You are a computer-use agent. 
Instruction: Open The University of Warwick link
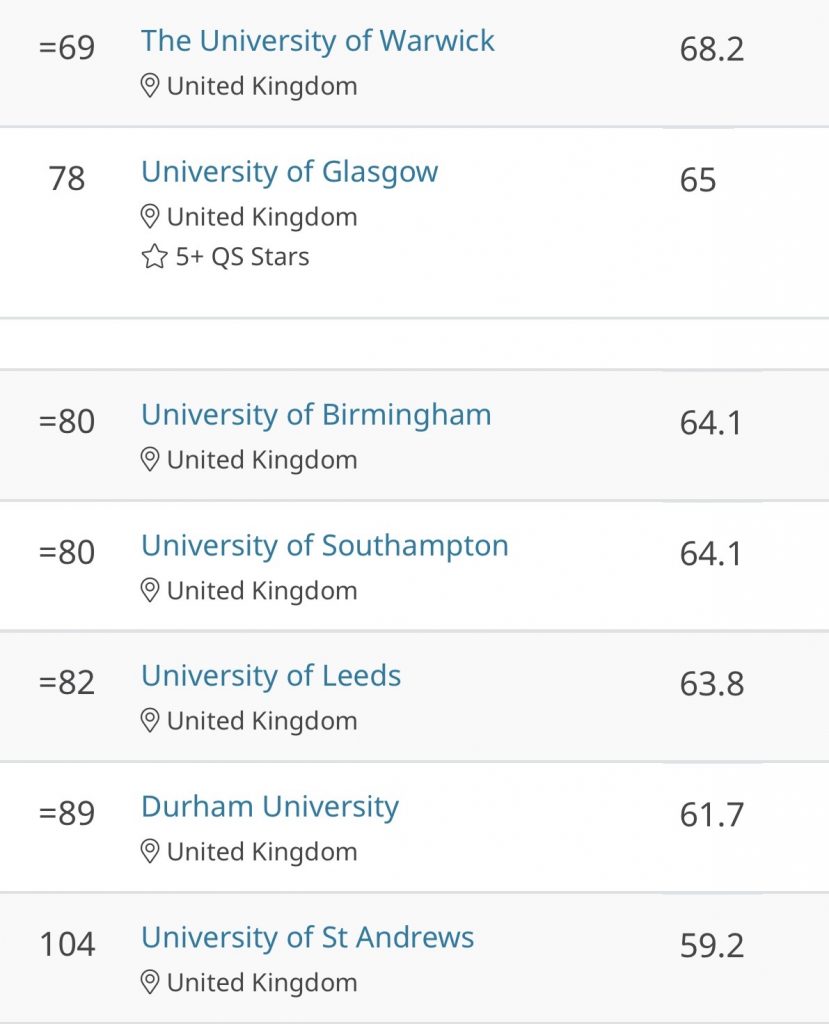tap(317, 41)
